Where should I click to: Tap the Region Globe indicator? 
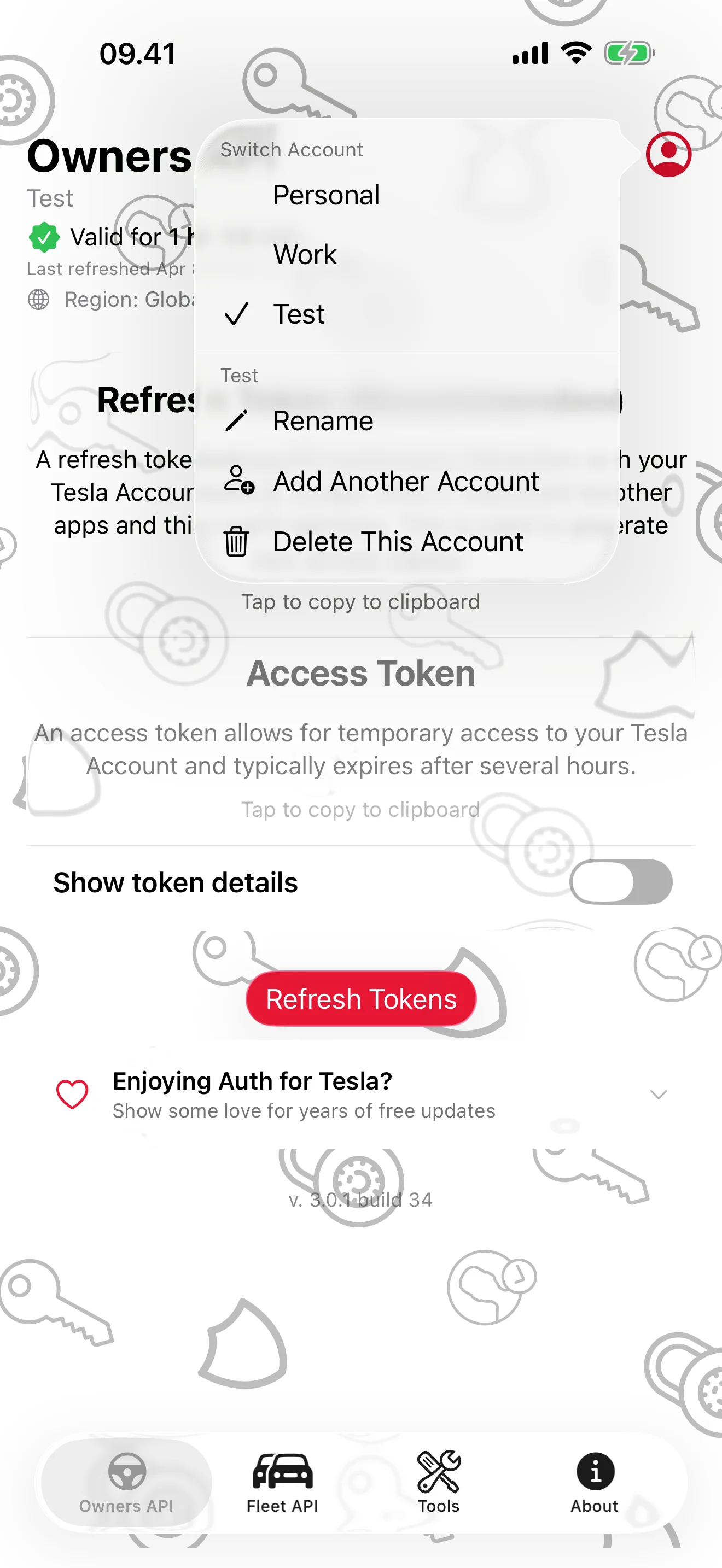pos(38,300)
